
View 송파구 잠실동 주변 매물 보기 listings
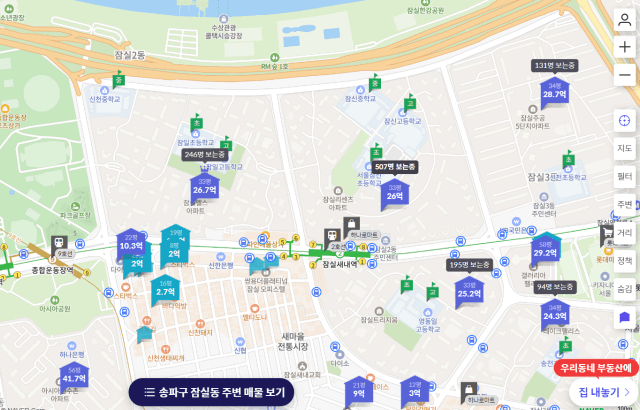click(211, 392)
